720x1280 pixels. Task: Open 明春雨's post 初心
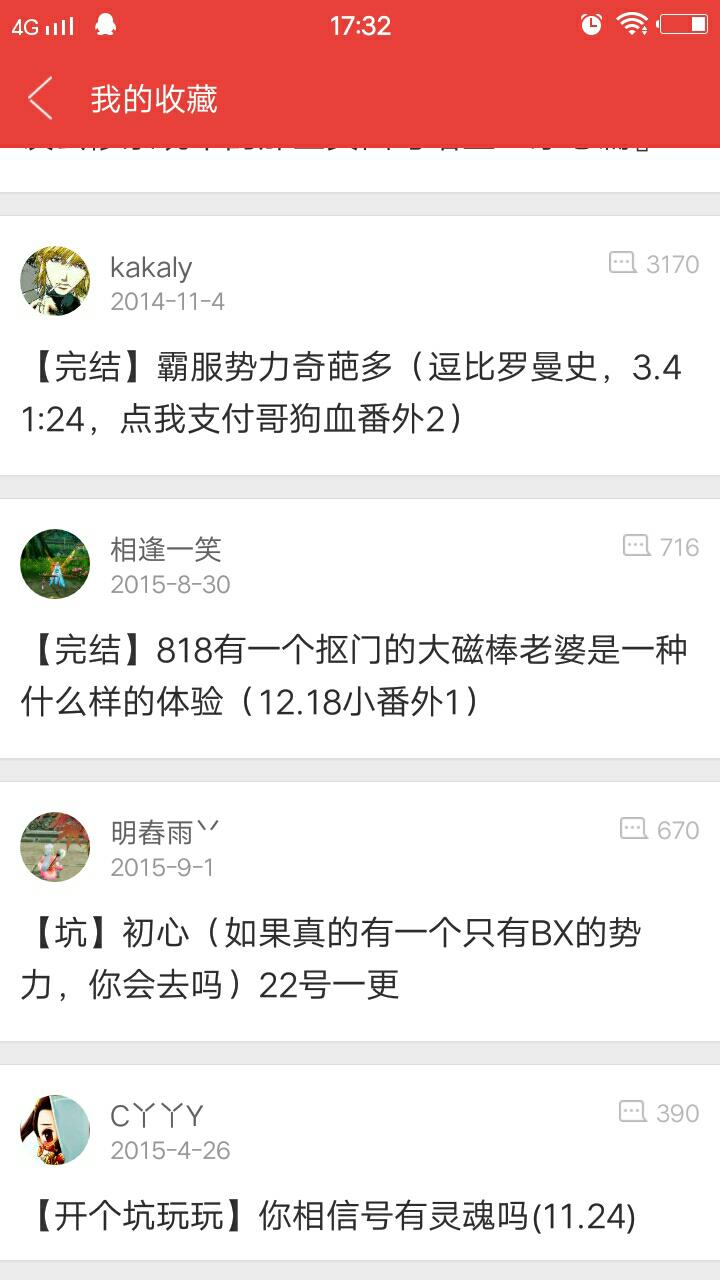(330, 958)
